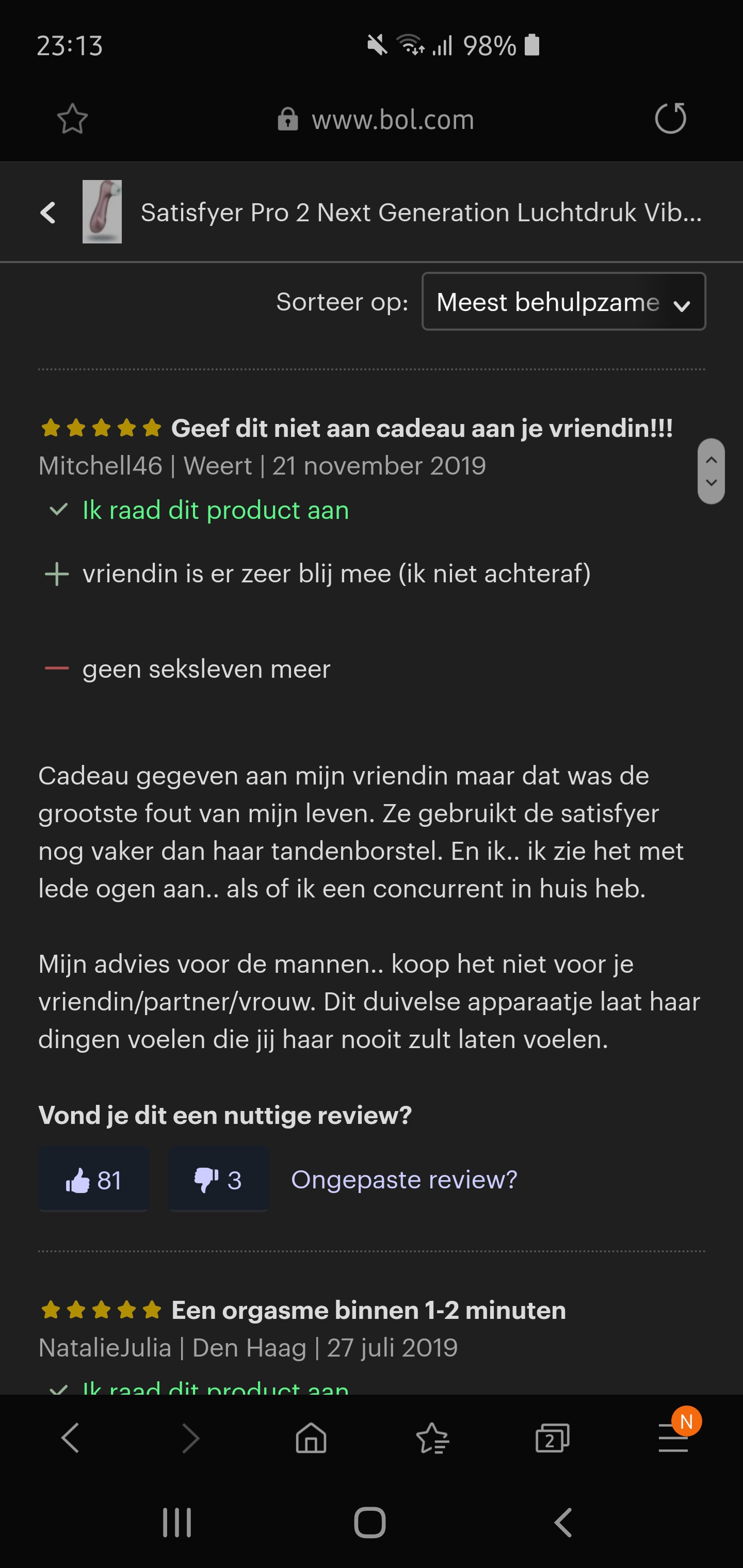The width and height of the screenshot is (743, 1568).
Task: Open the browser bookmarks list
Action: pos(432,1438)
